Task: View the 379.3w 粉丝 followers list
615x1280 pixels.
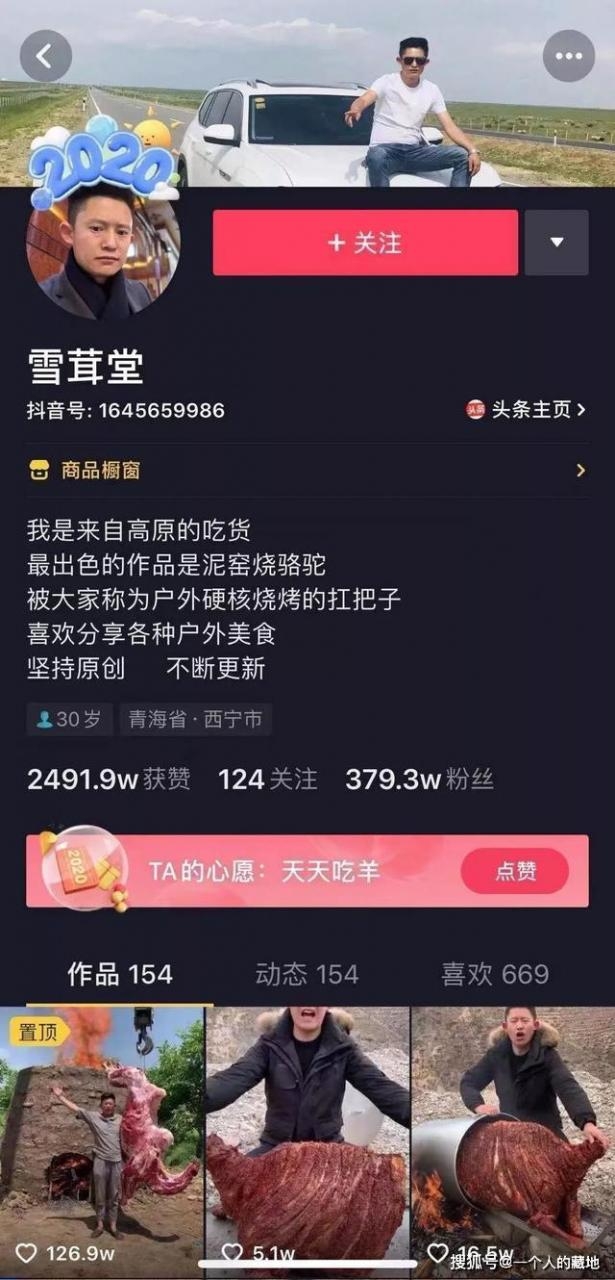Action: click(x=420, y=780)
